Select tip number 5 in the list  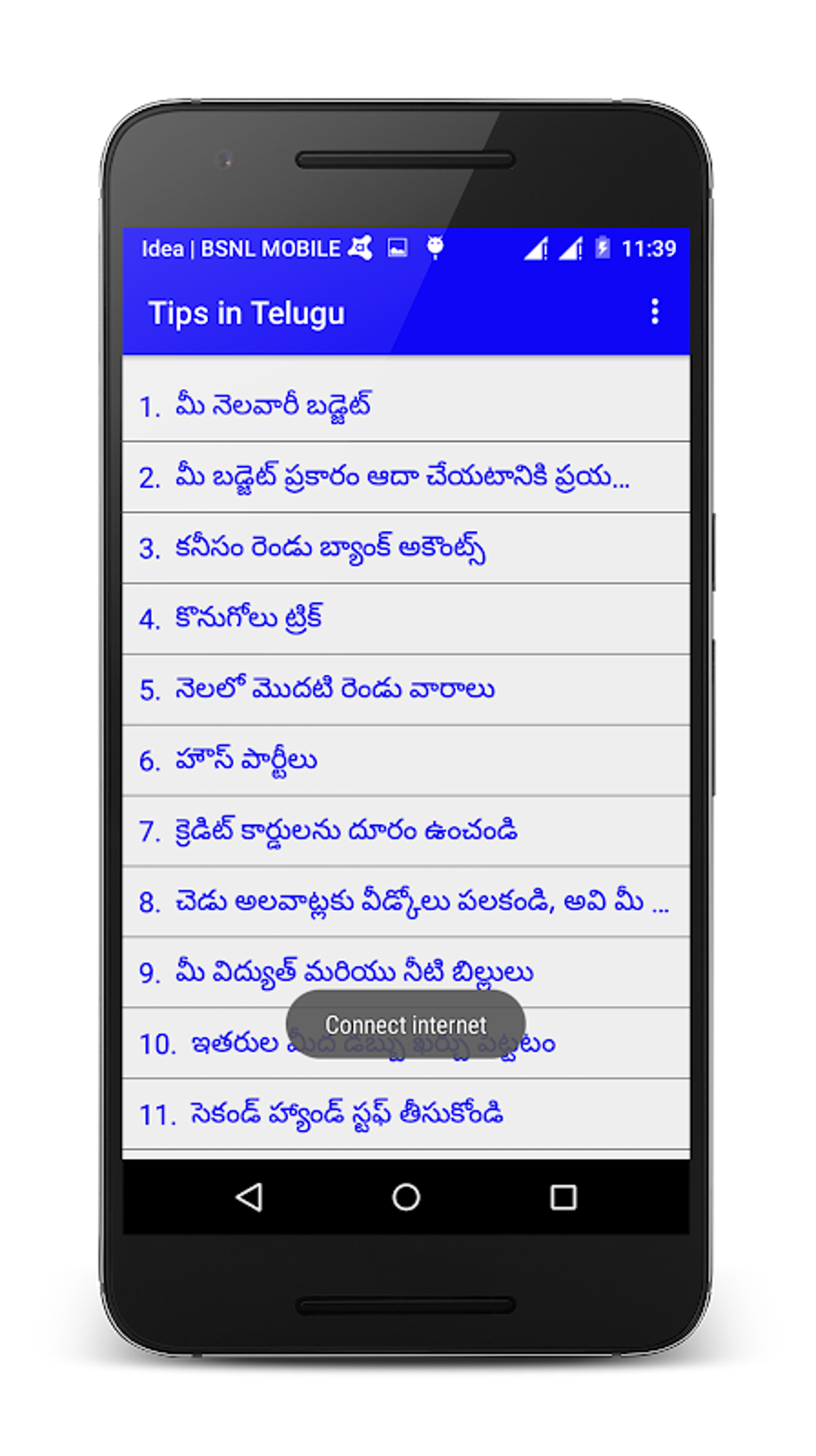click(406, 689)
